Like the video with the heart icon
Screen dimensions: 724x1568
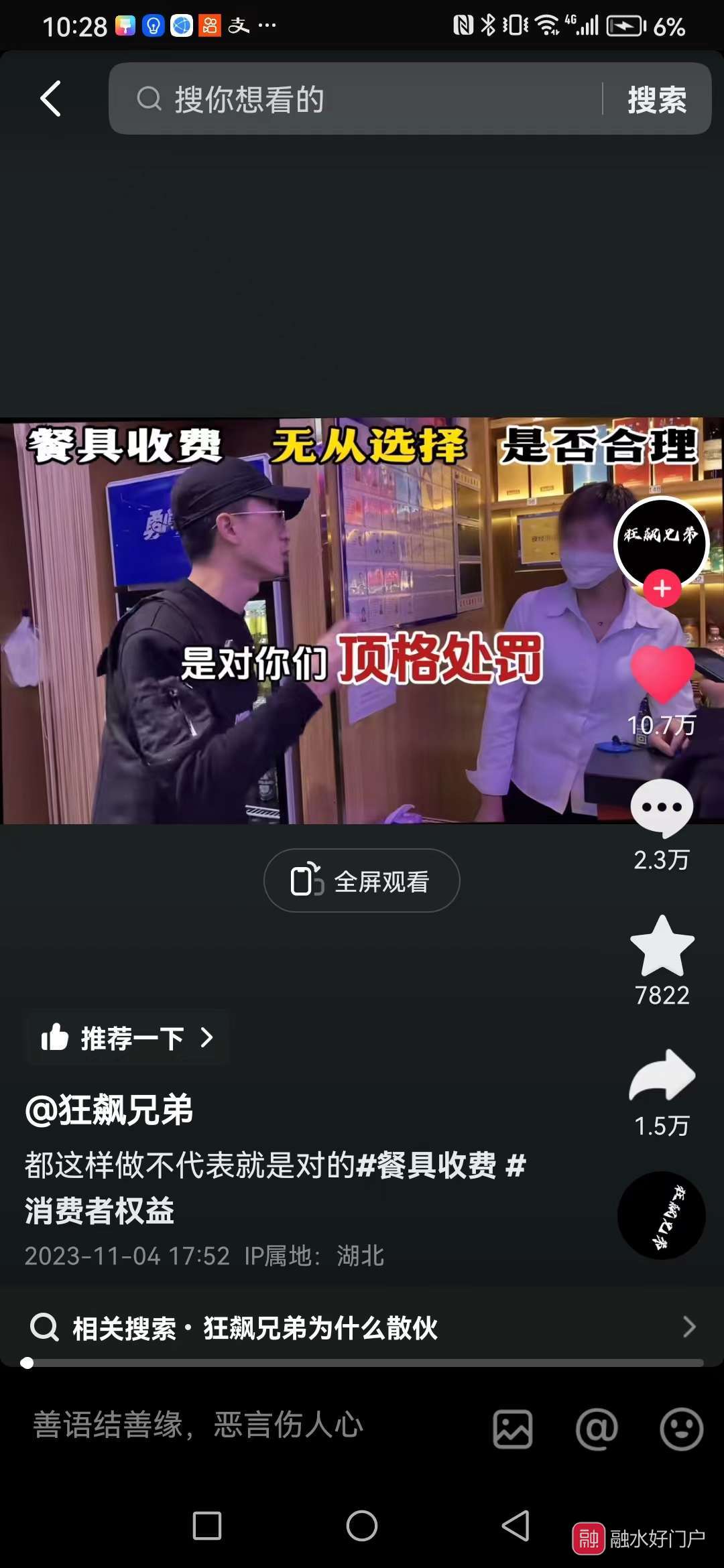(x=662, y=674)
